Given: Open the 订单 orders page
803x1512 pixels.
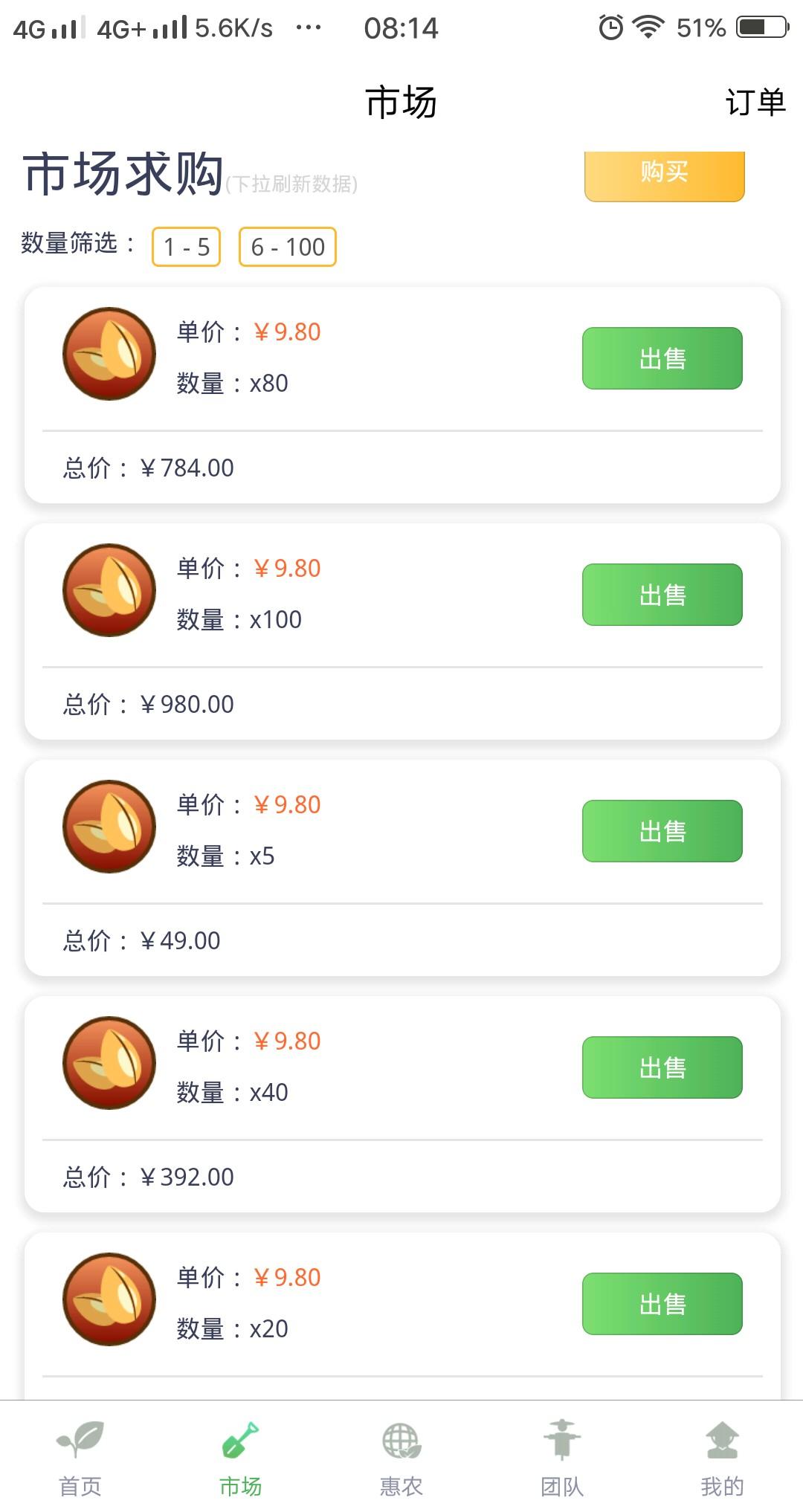Looking at the screenshot, I should click(x=755, y=103).
